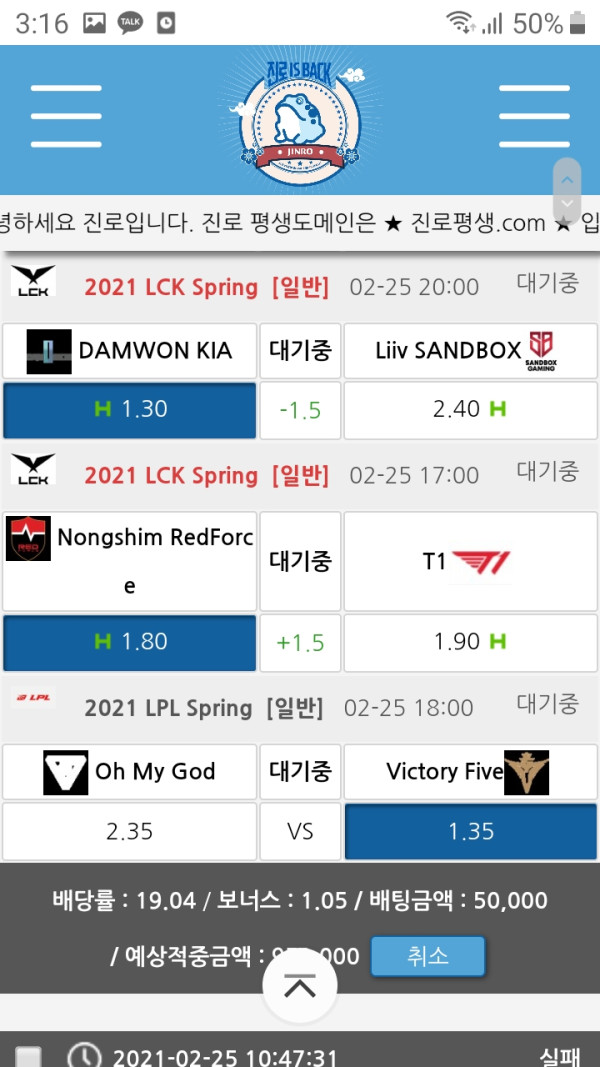This screenshot has width=600, height=1067.
Task: Select DAMWON KIA odds 1.30
Action: coord(130,409)
